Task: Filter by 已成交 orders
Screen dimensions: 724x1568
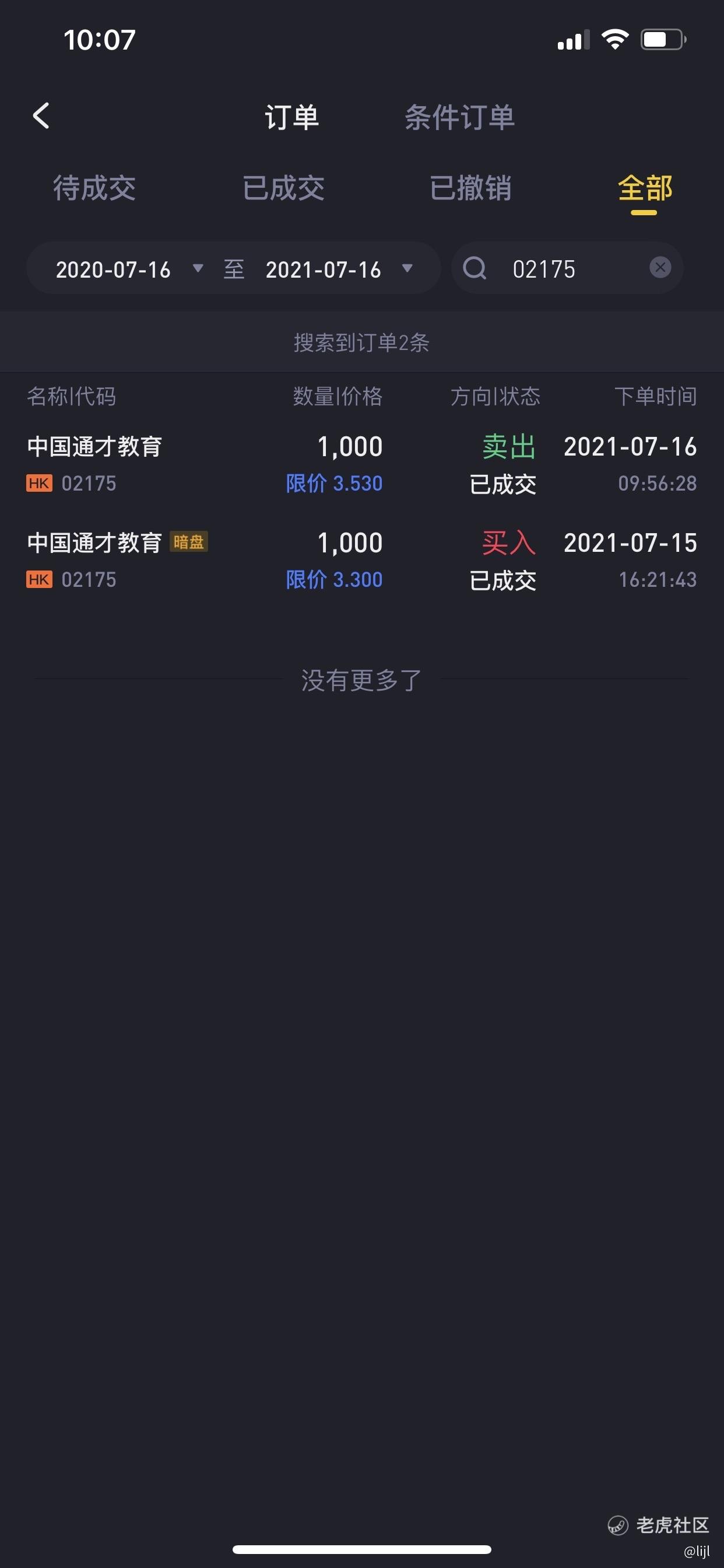Action: tap(283, 188)
